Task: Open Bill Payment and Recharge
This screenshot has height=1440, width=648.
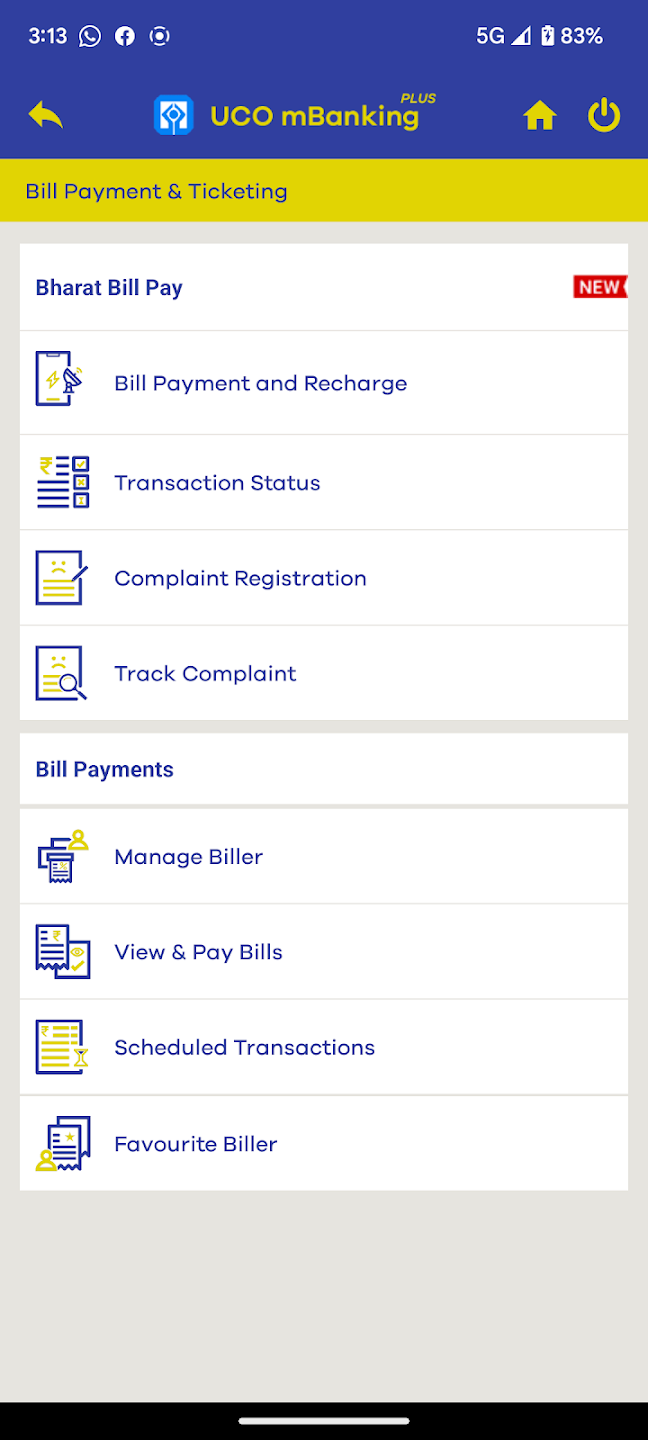Action: tap(260, 384)
